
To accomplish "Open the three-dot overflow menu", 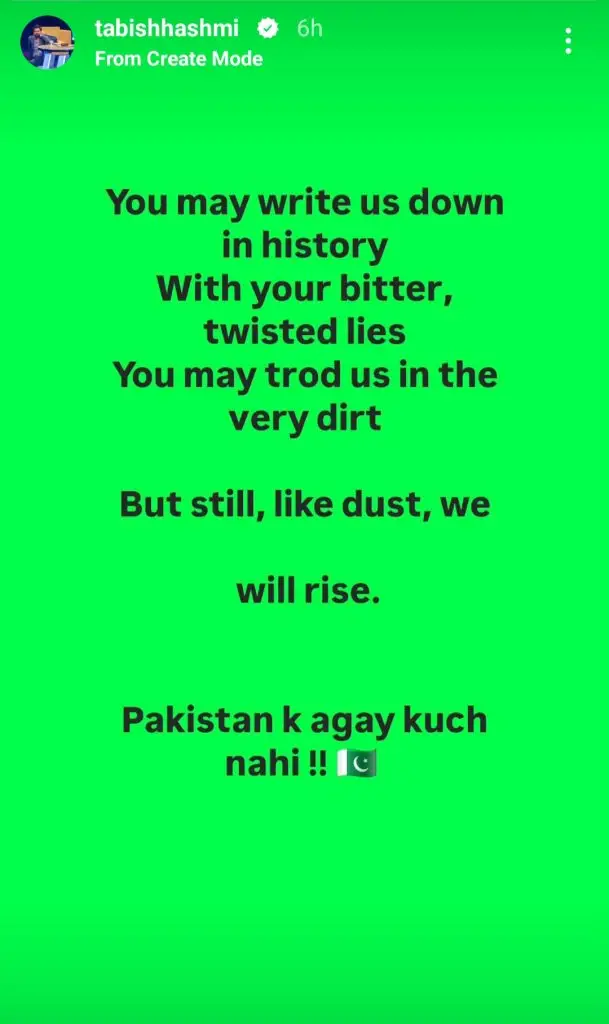I will [x=568, y=41].
